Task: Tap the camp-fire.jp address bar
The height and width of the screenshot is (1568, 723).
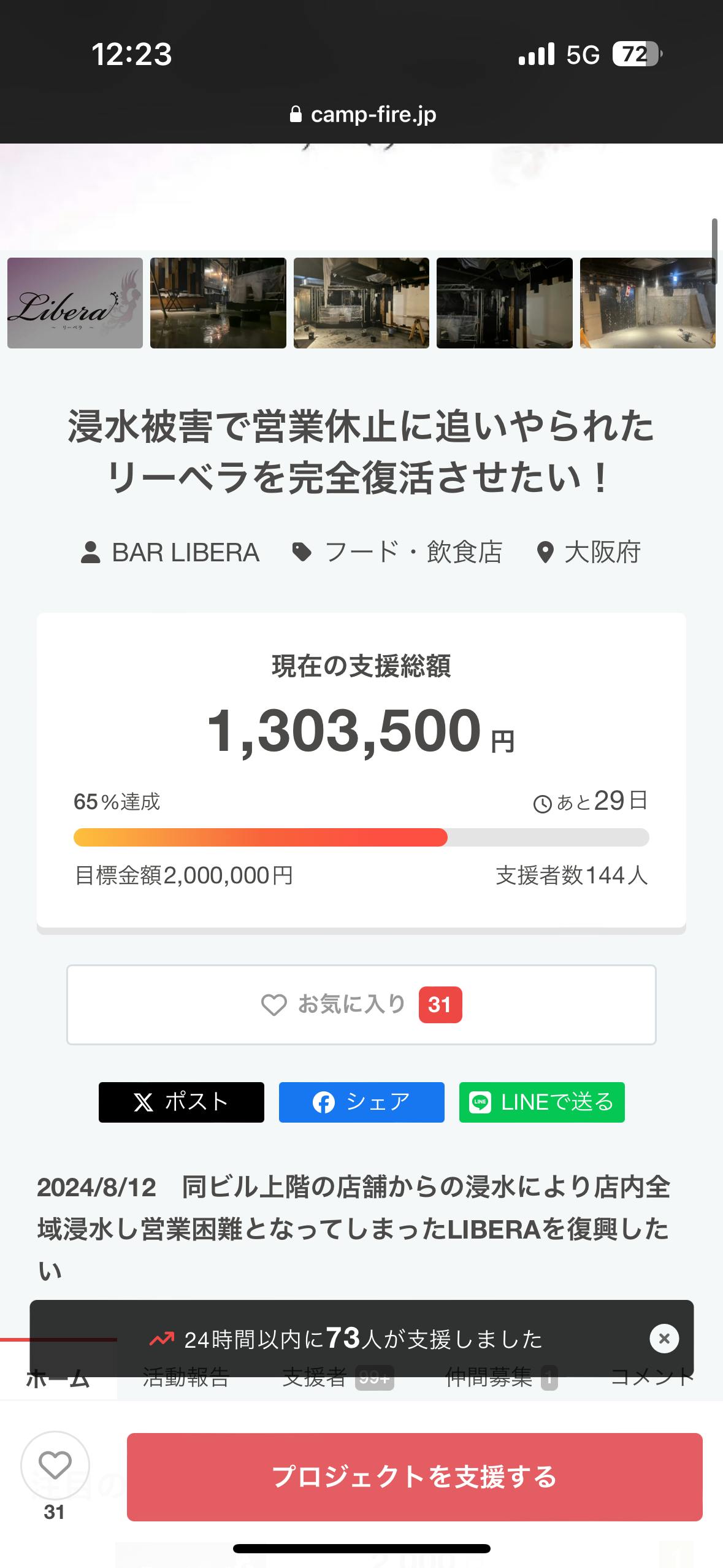Action: coord(362,114)
